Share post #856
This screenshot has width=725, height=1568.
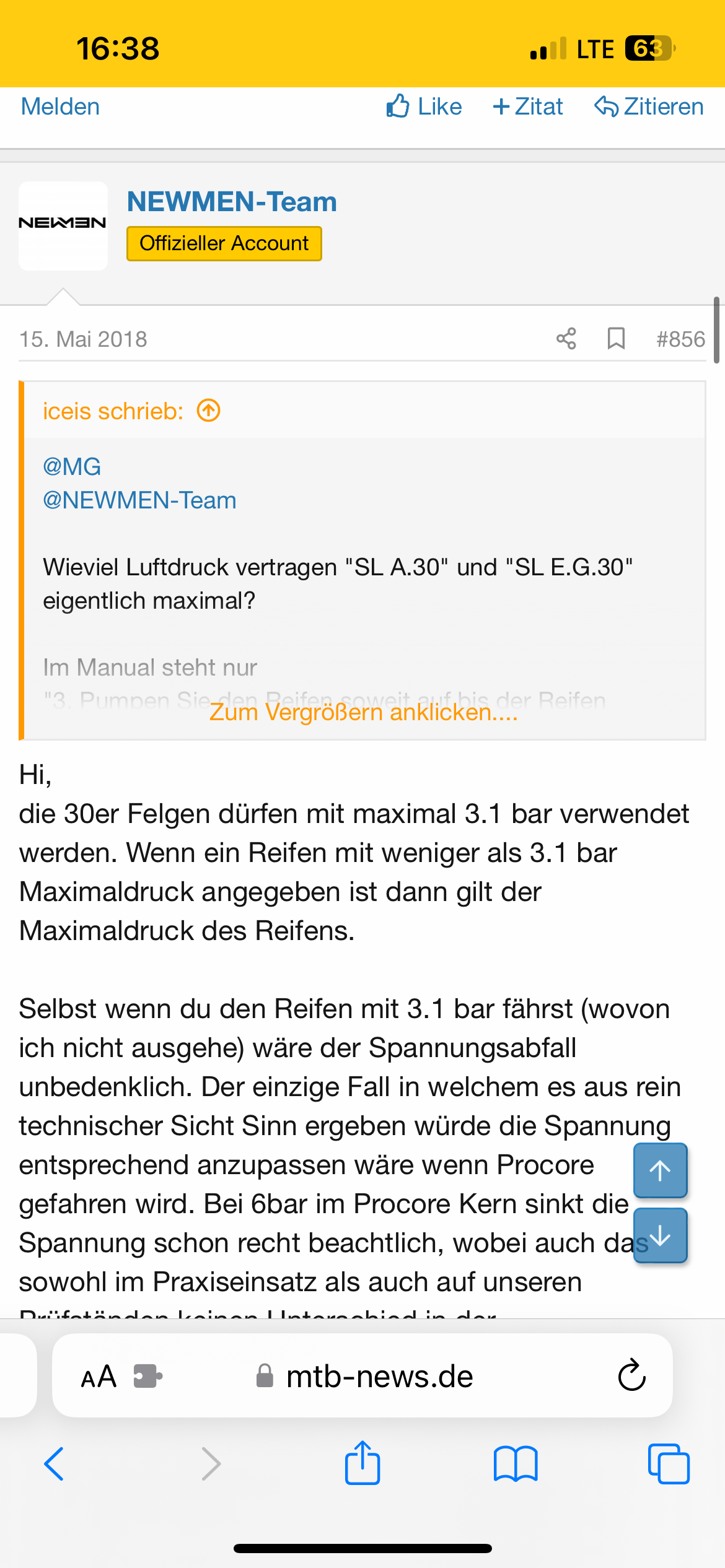tap(566, 339)
